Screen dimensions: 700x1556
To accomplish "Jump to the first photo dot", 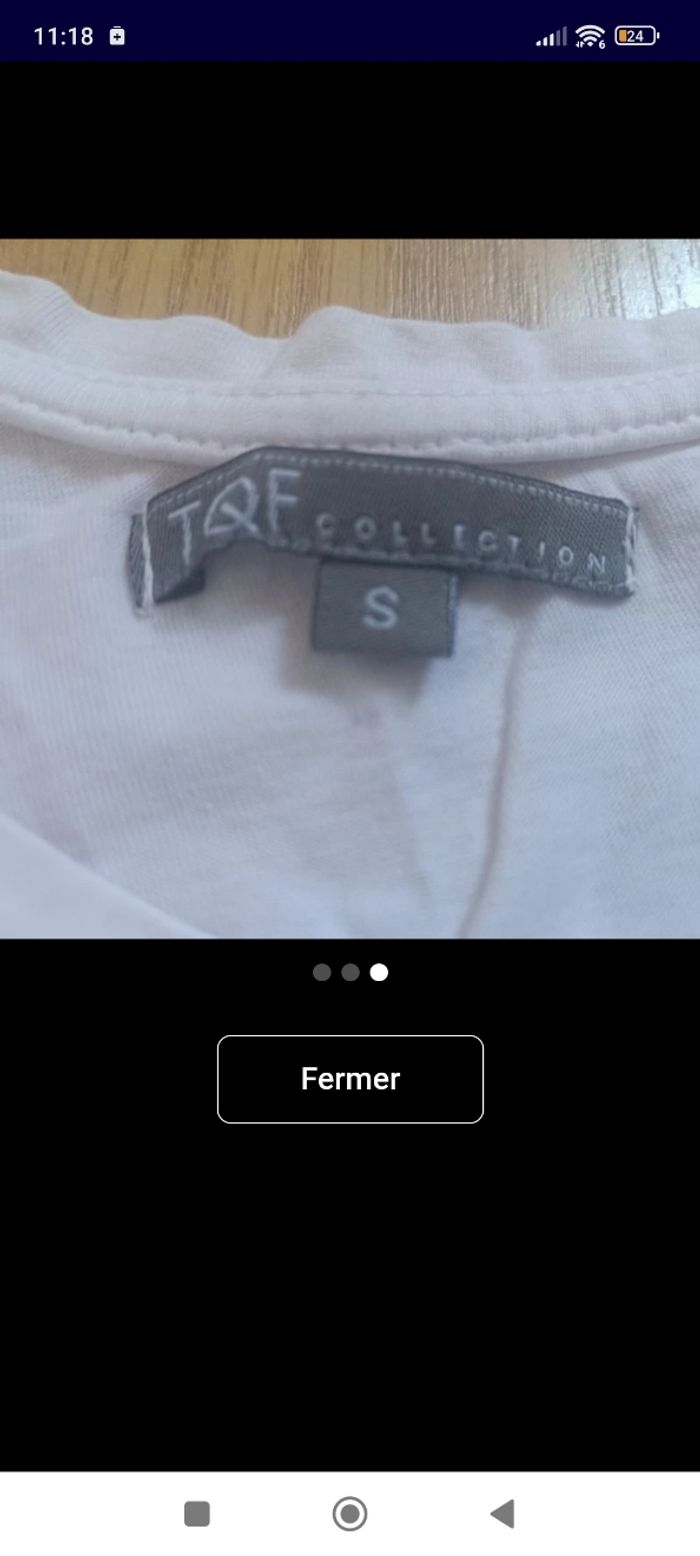I will tap(322, 972).
